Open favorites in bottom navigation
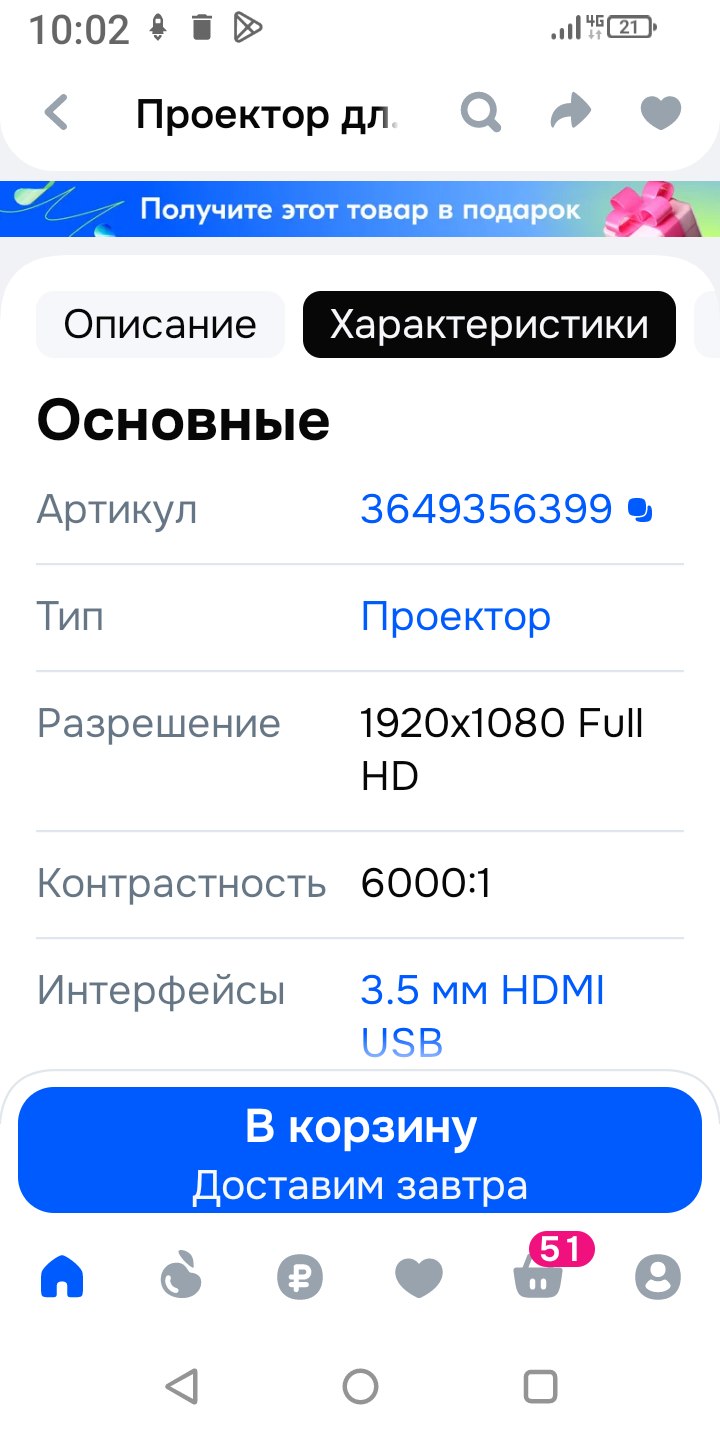This screenshot has width=720, height=1440. [x=419, y=1277]
